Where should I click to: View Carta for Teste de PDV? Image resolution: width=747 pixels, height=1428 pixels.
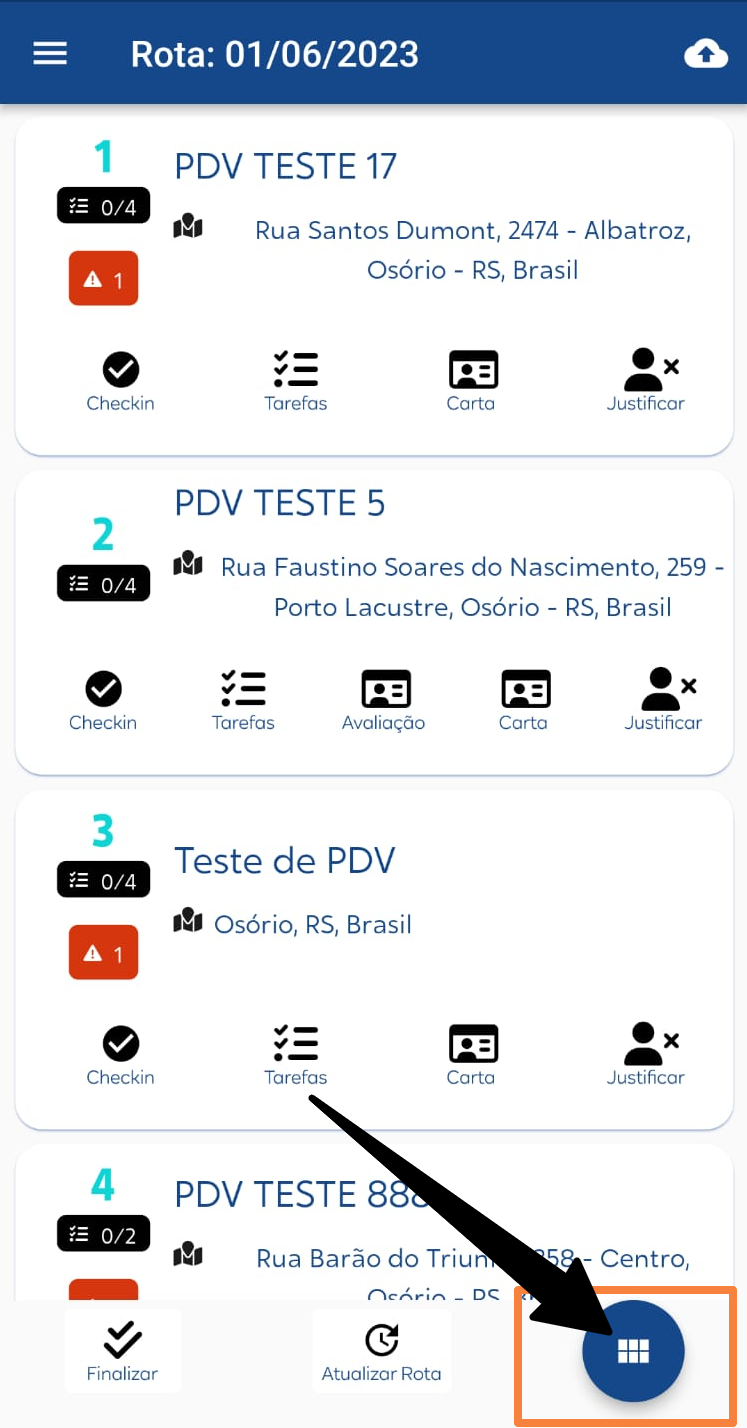click(472, 1056)
